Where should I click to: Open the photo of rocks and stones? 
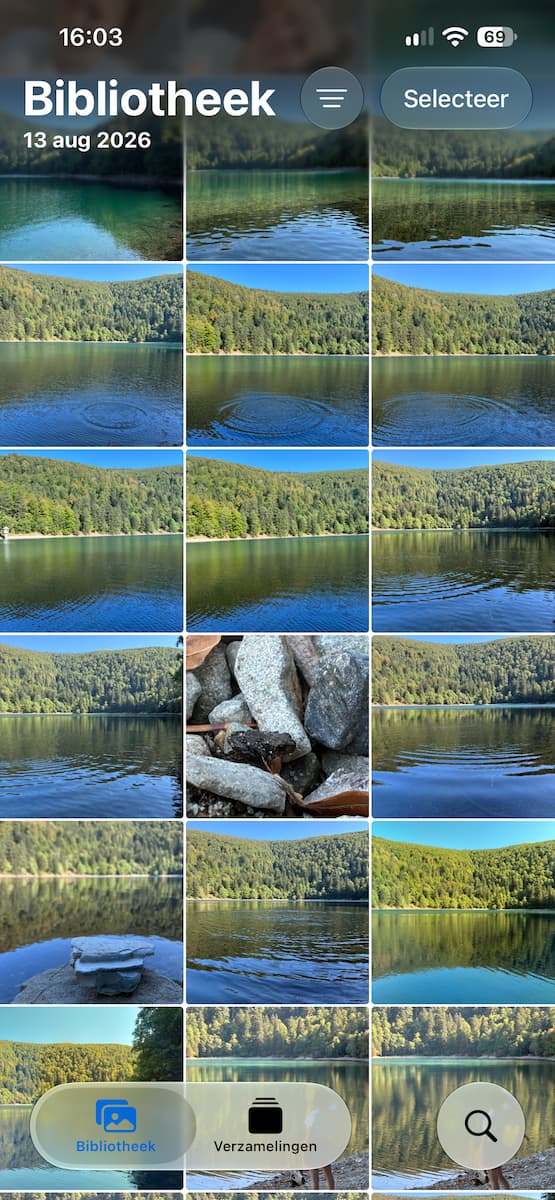[277, 726]
